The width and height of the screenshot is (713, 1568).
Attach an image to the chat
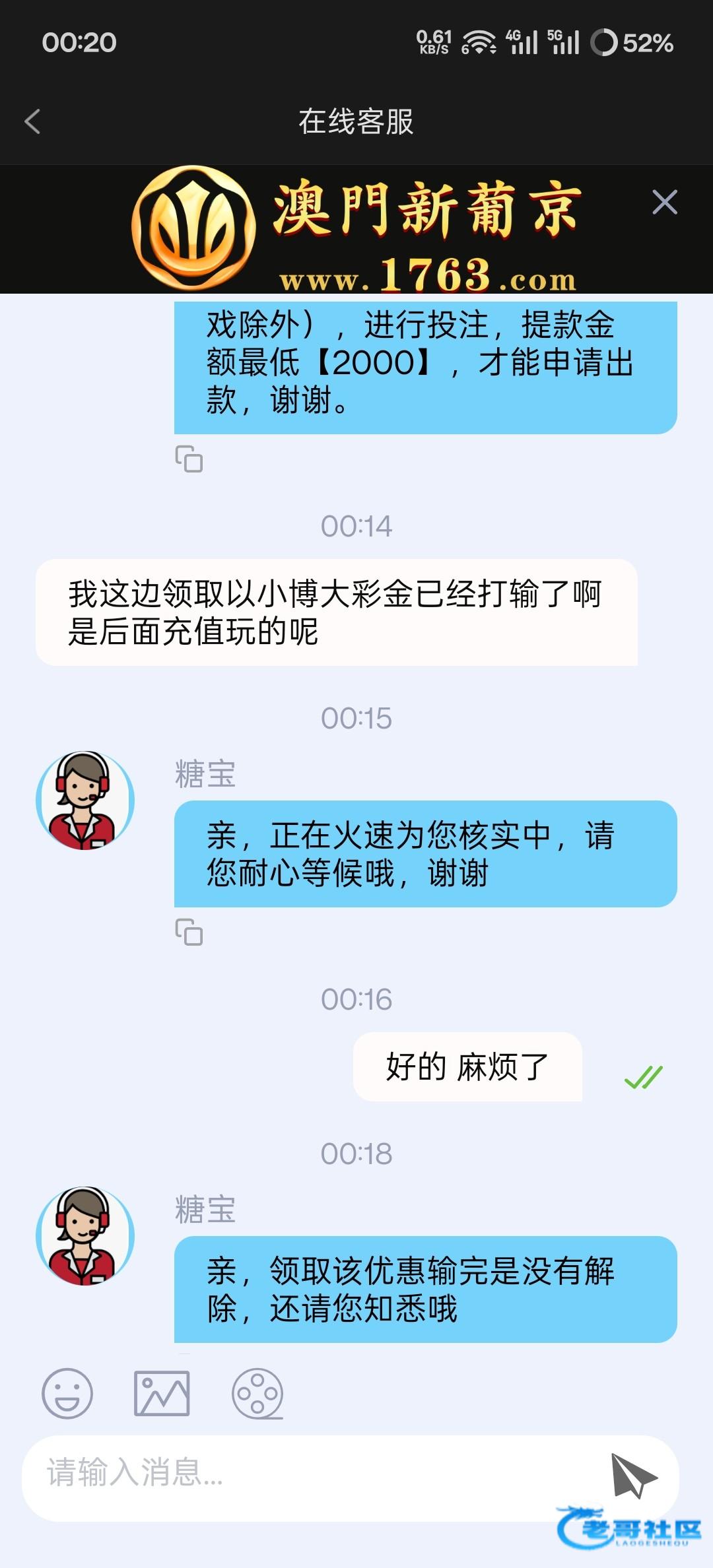162,1393
